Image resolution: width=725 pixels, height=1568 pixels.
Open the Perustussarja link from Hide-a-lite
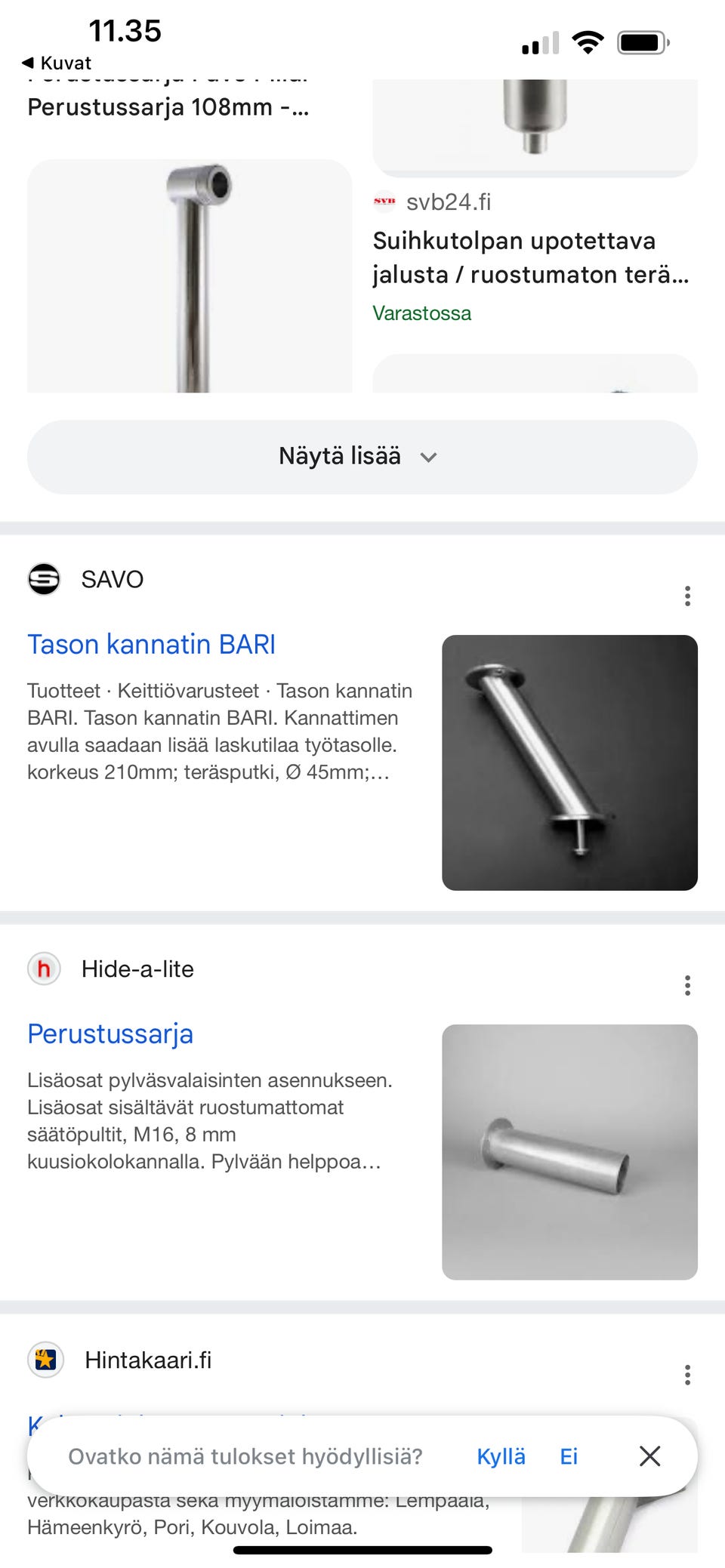click(x=110, y=1034)
